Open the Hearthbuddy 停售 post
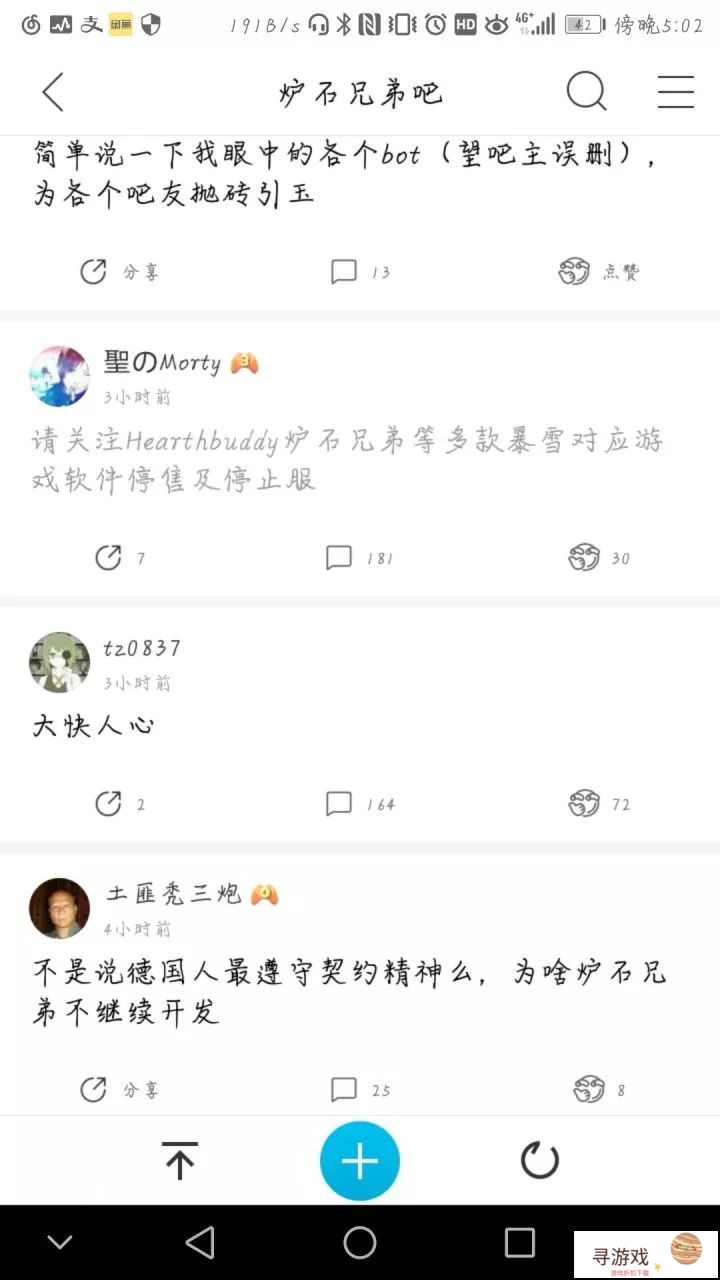This screenshot has width=720, height=1280. [348, 459]
